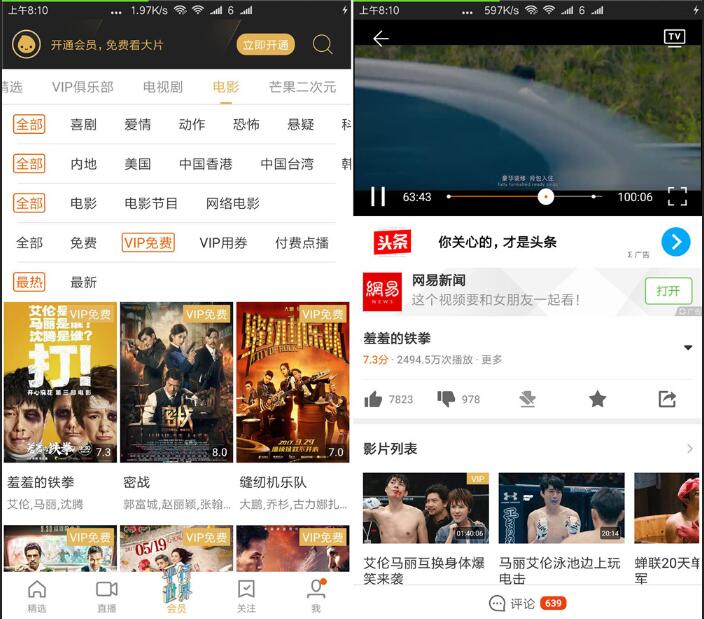Cast the video with the TV icon

point(674,38)
